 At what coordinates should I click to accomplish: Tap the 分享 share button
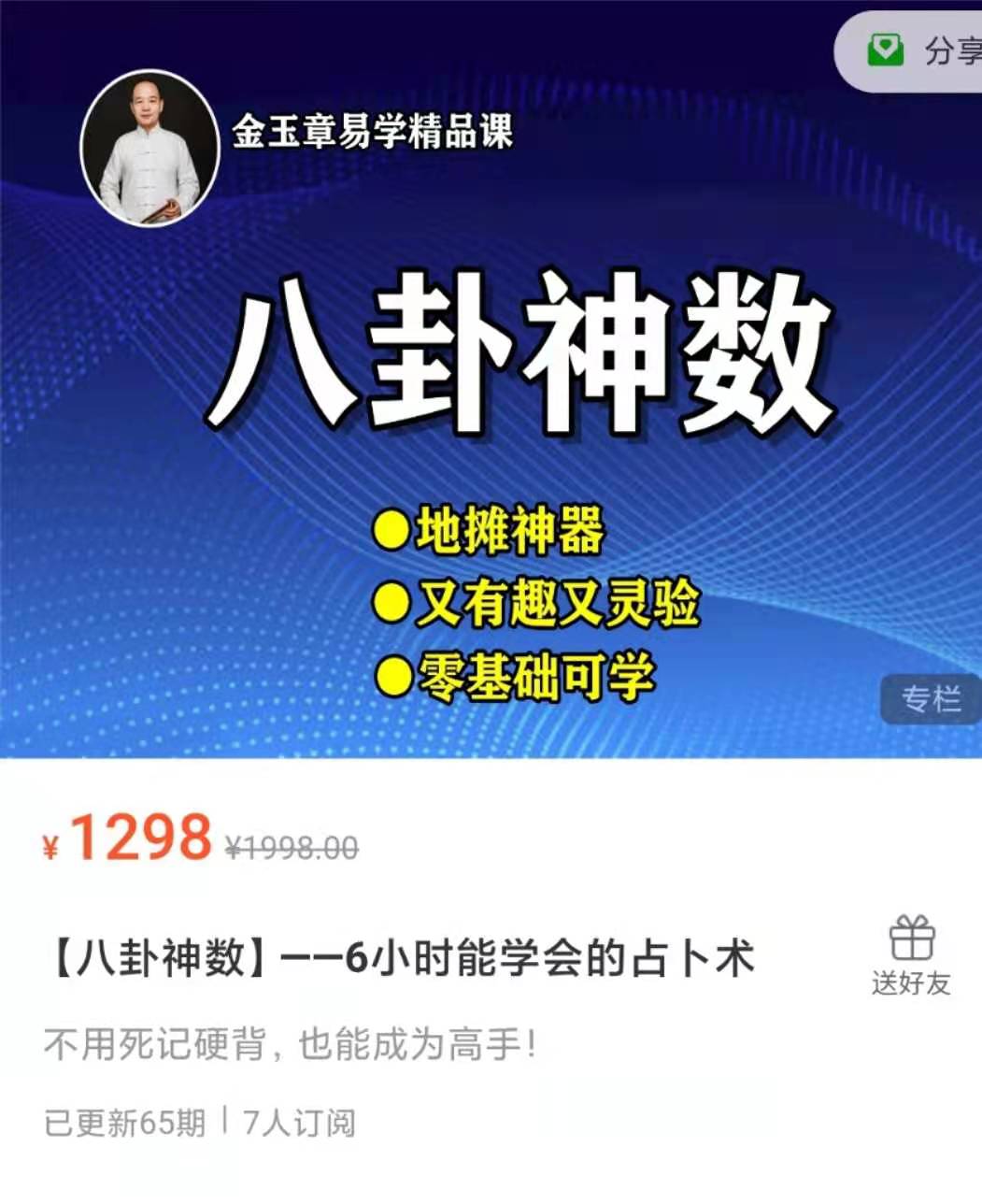pyautogui.click(x=920, y=51)
